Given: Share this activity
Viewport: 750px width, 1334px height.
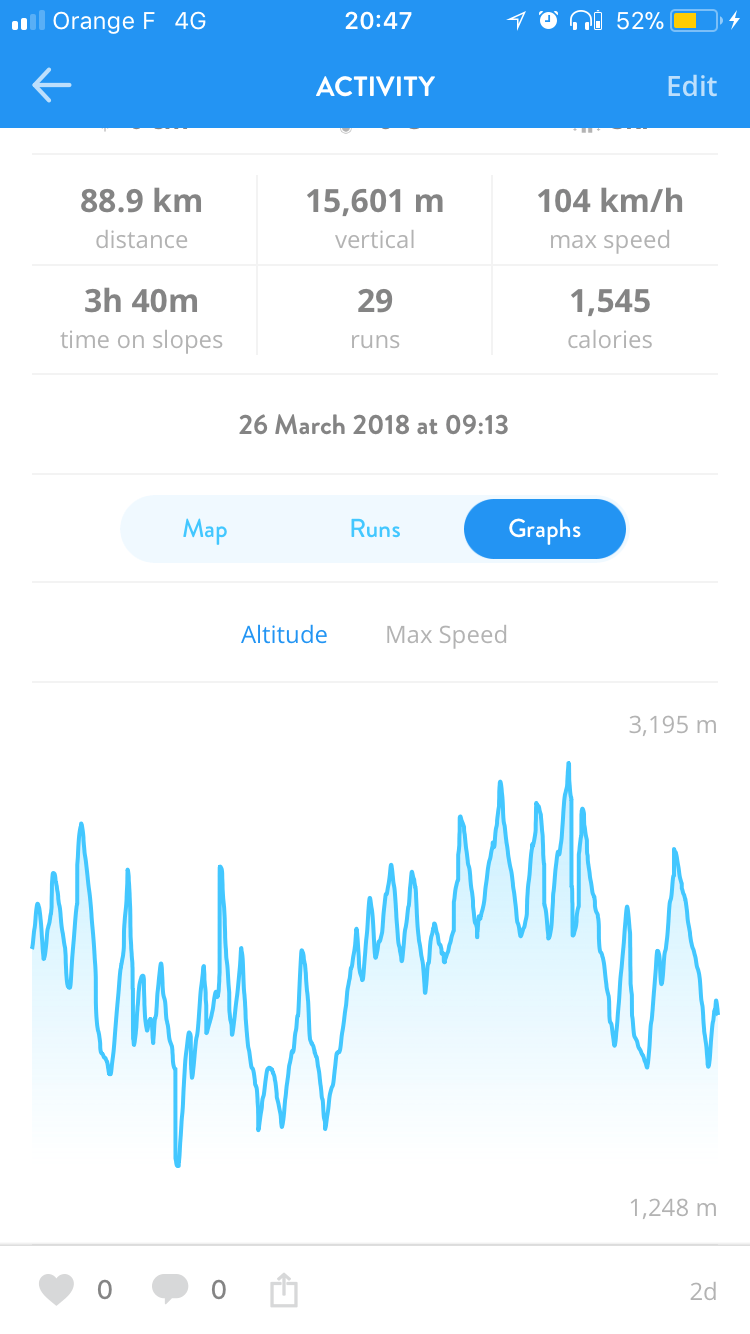Looking at the screenshot, I should (x=284, y=1290).
